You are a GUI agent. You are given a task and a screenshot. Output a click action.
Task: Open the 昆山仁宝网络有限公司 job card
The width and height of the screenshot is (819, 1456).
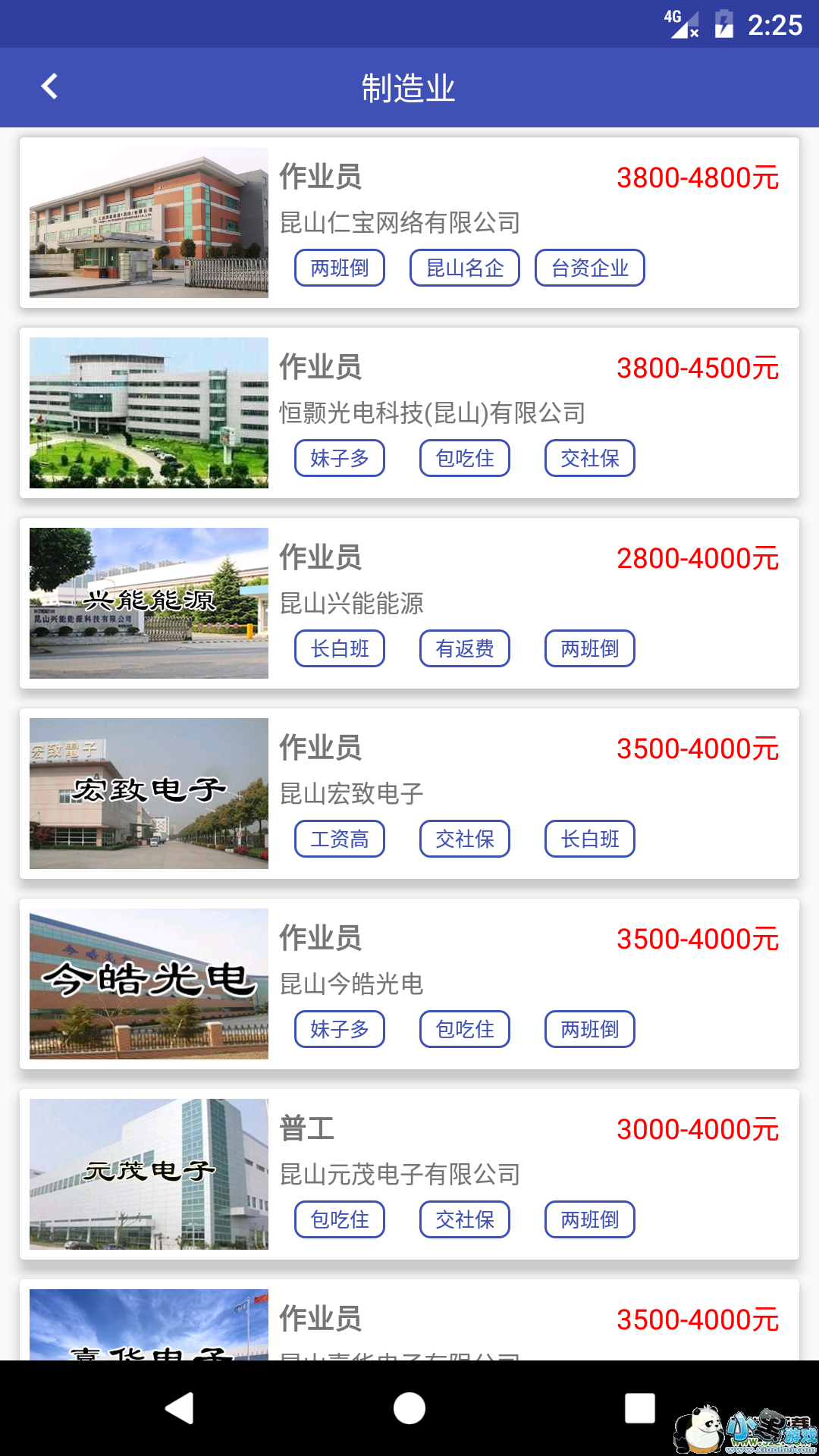click(409, 222)
